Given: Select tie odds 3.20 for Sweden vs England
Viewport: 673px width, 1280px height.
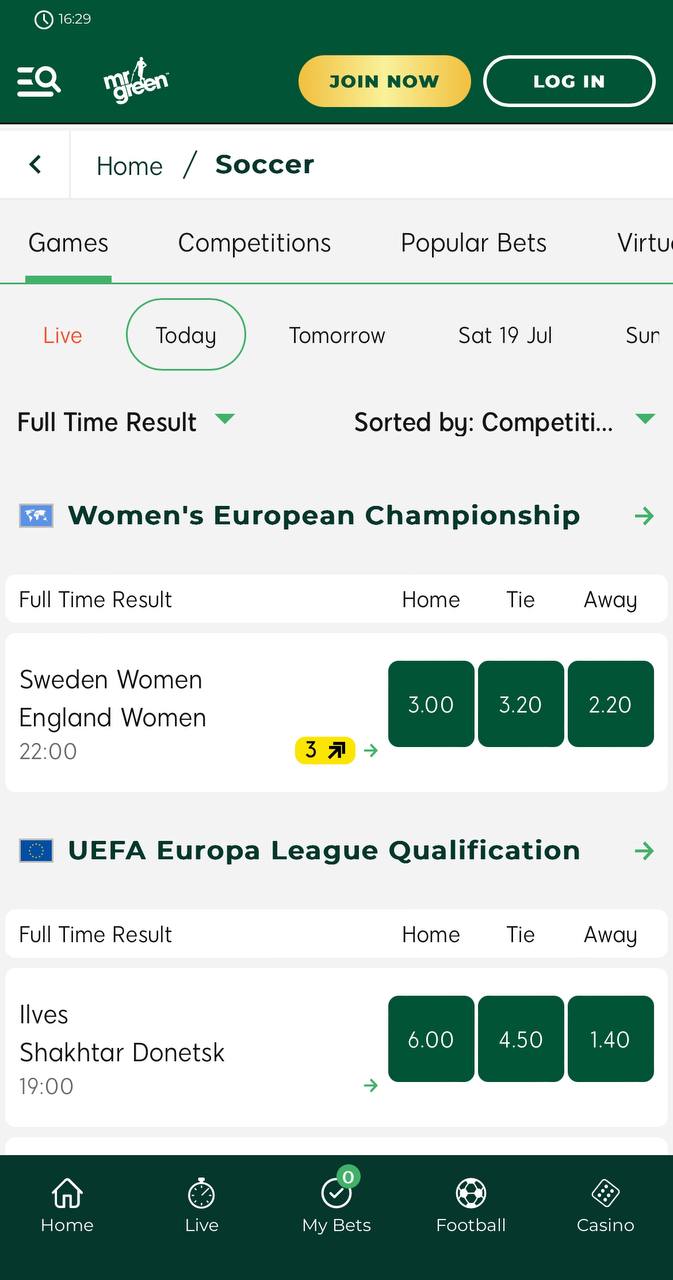Looking at the screenshot, I should pos(521,704).
